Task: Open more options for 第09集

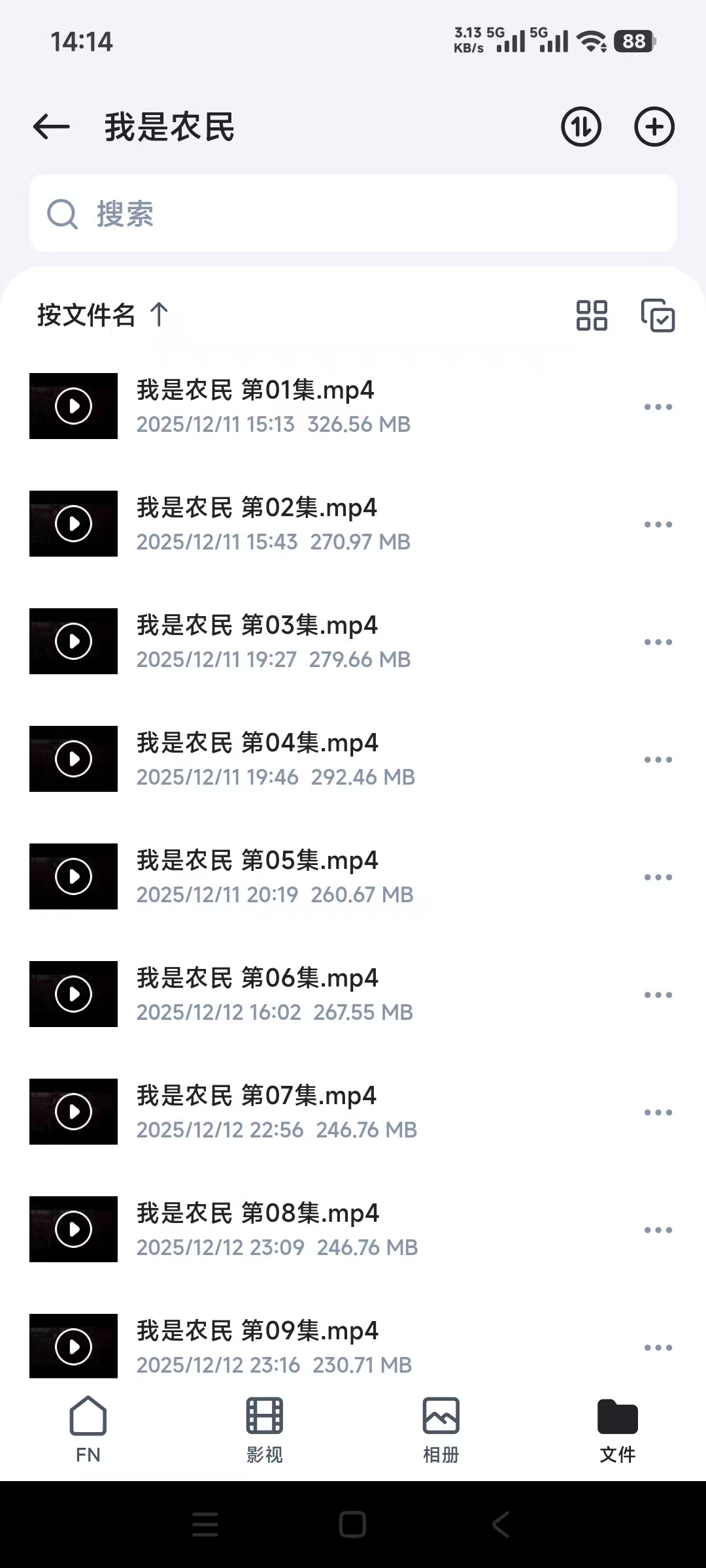Action: 657,1347
